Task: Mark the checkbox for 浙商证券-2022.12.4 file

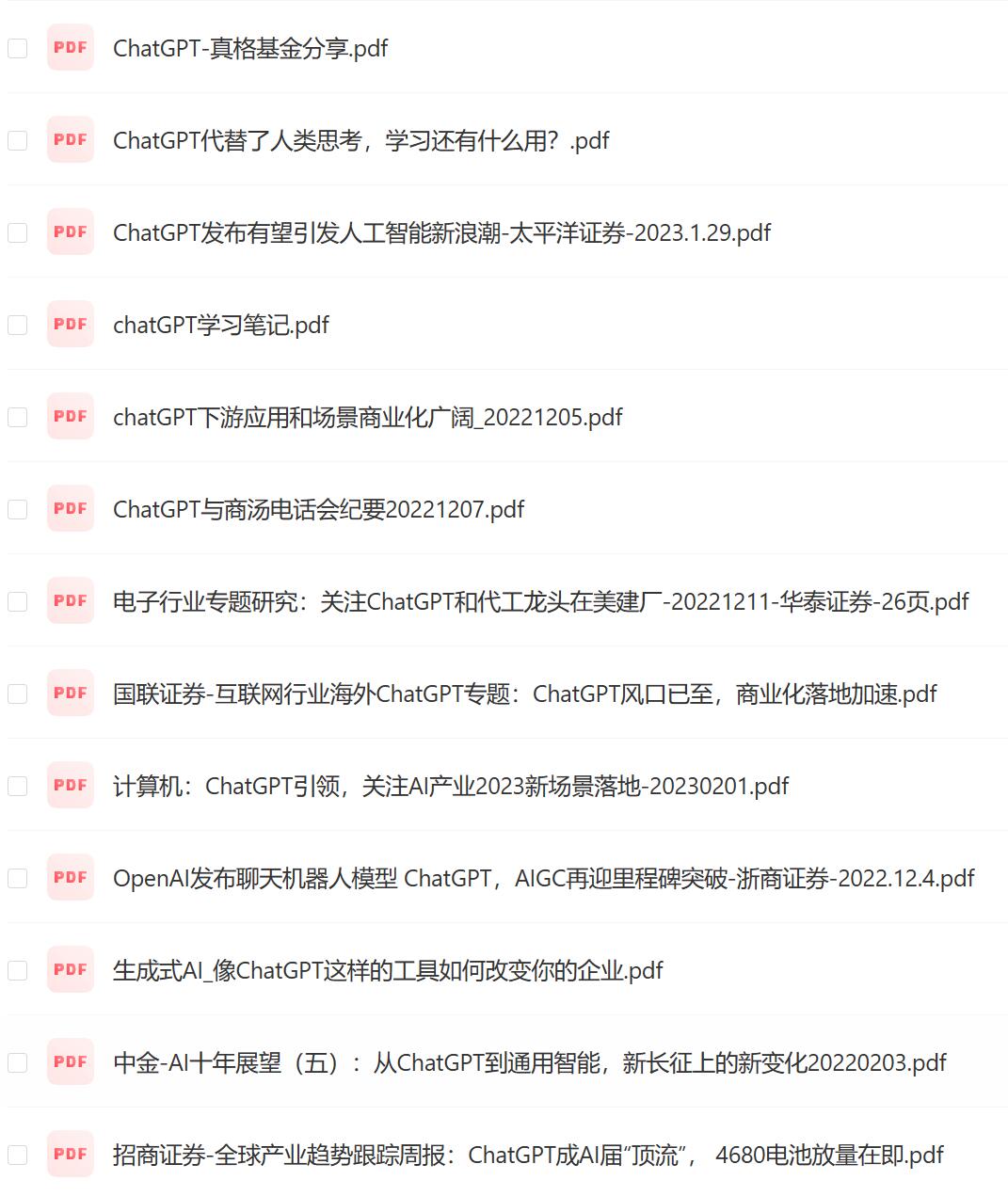Action: coord(18,878)
